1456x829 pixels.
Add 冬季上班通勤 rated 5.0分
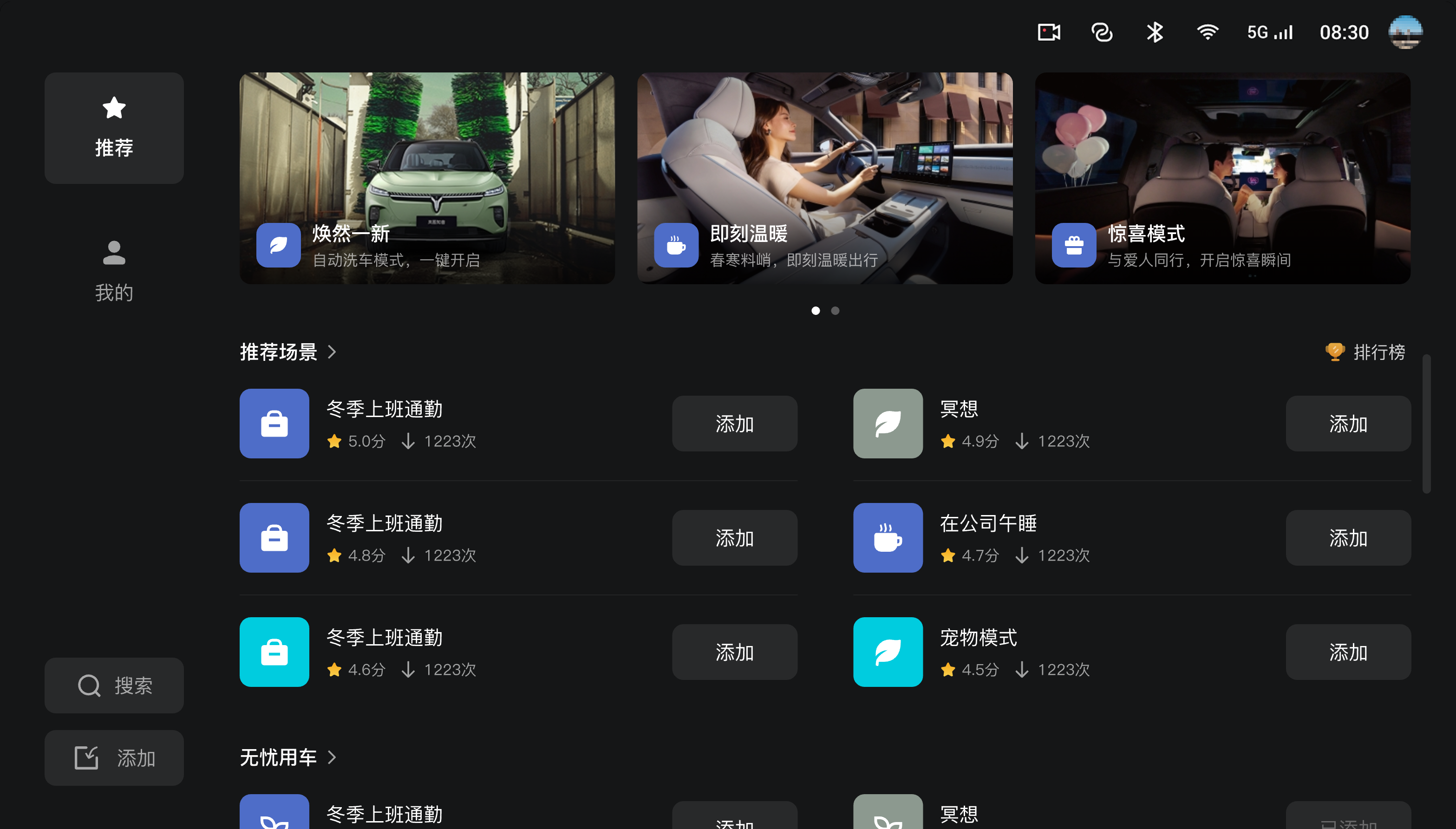click(x=734, y=424)
